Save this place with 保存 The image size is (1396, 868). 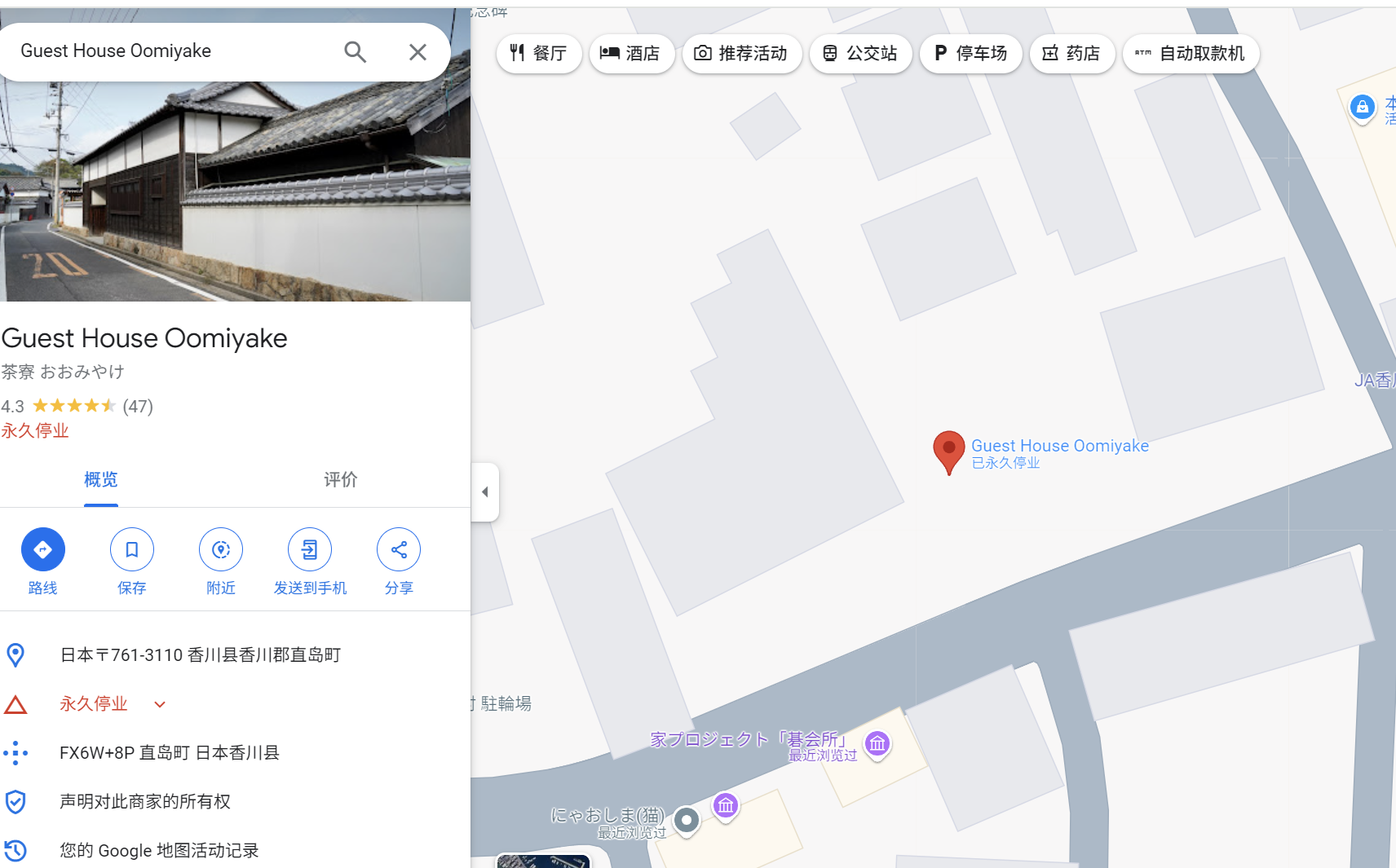[131, 550]
